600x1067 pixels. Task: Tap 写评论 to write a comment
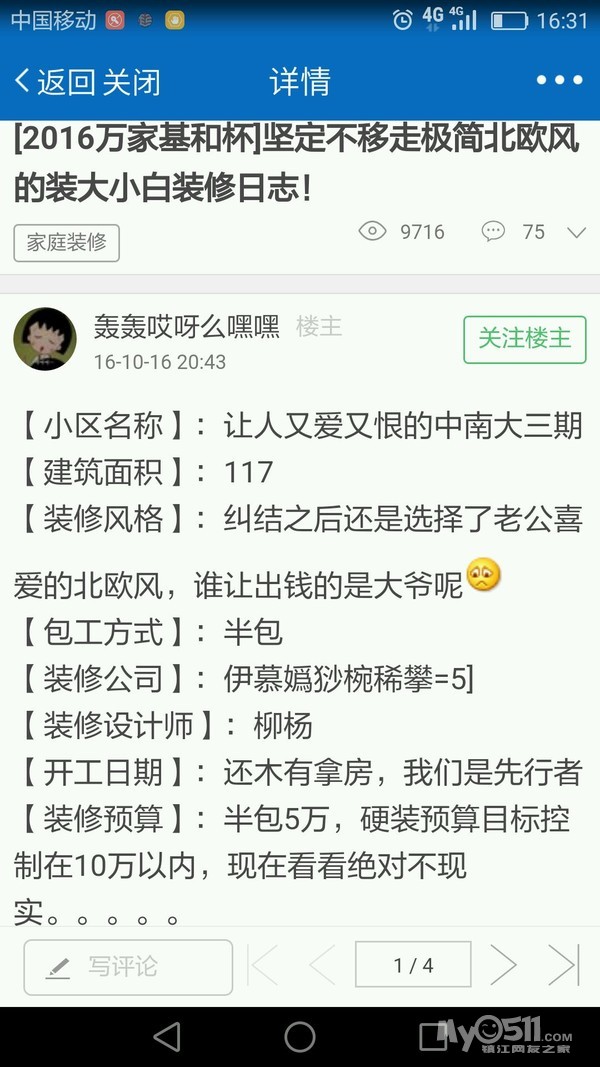pyautogui.click(x=128, y=967)
